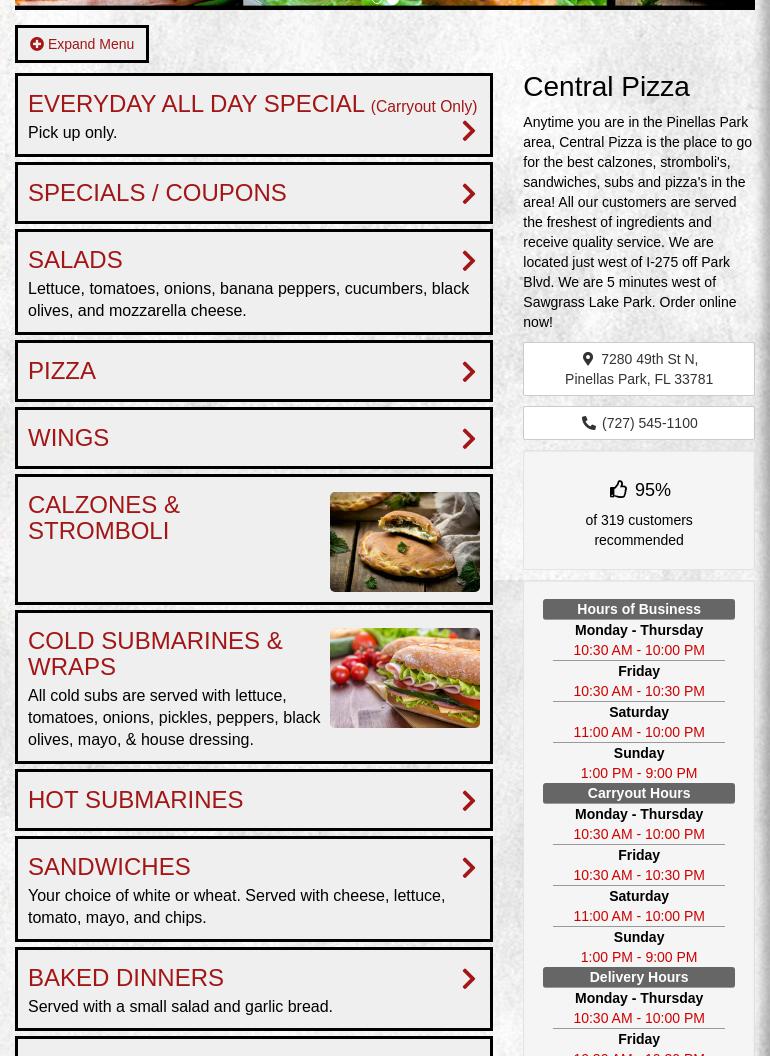Call the (727) 545-1100 phone number
770x1056 pixels.
[x=639, y=423]
